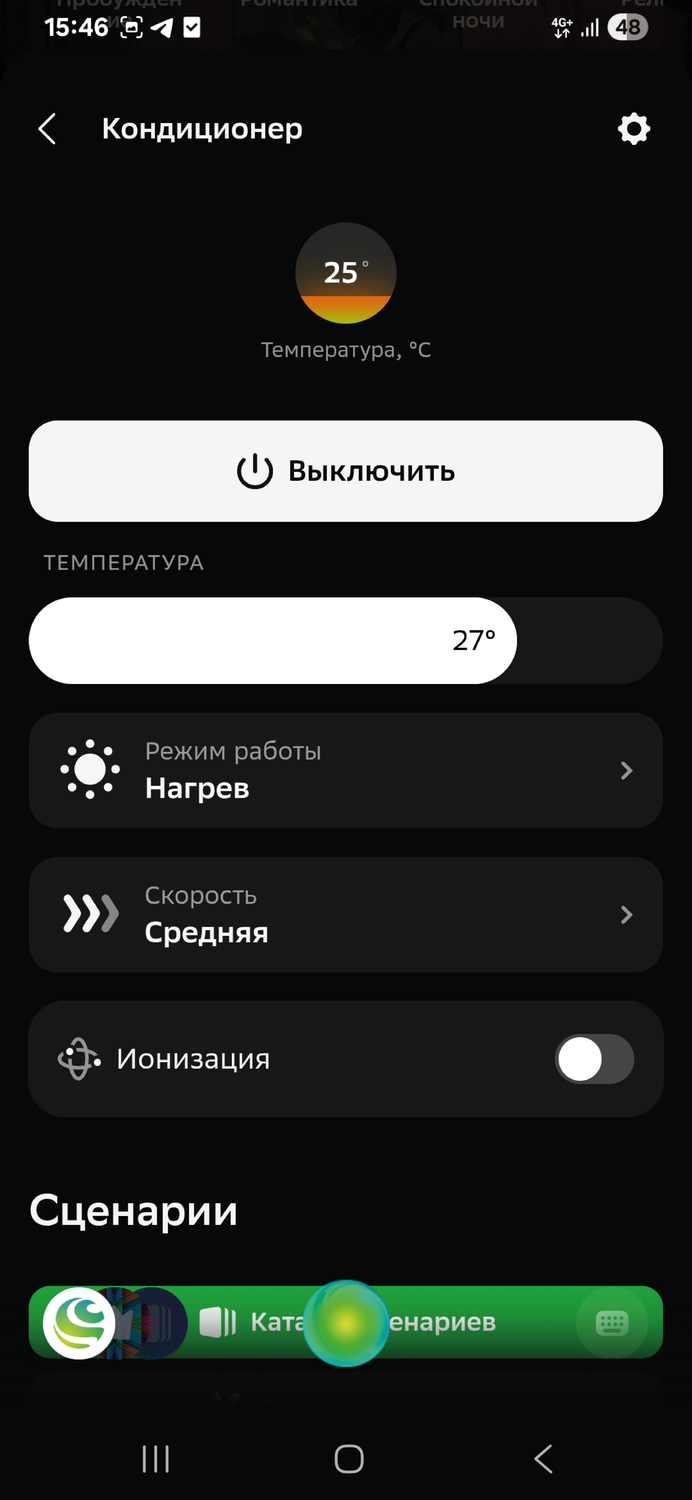692x1500 pixels.
Task: Go back from the Кондиционер screen
Action: 47,129
